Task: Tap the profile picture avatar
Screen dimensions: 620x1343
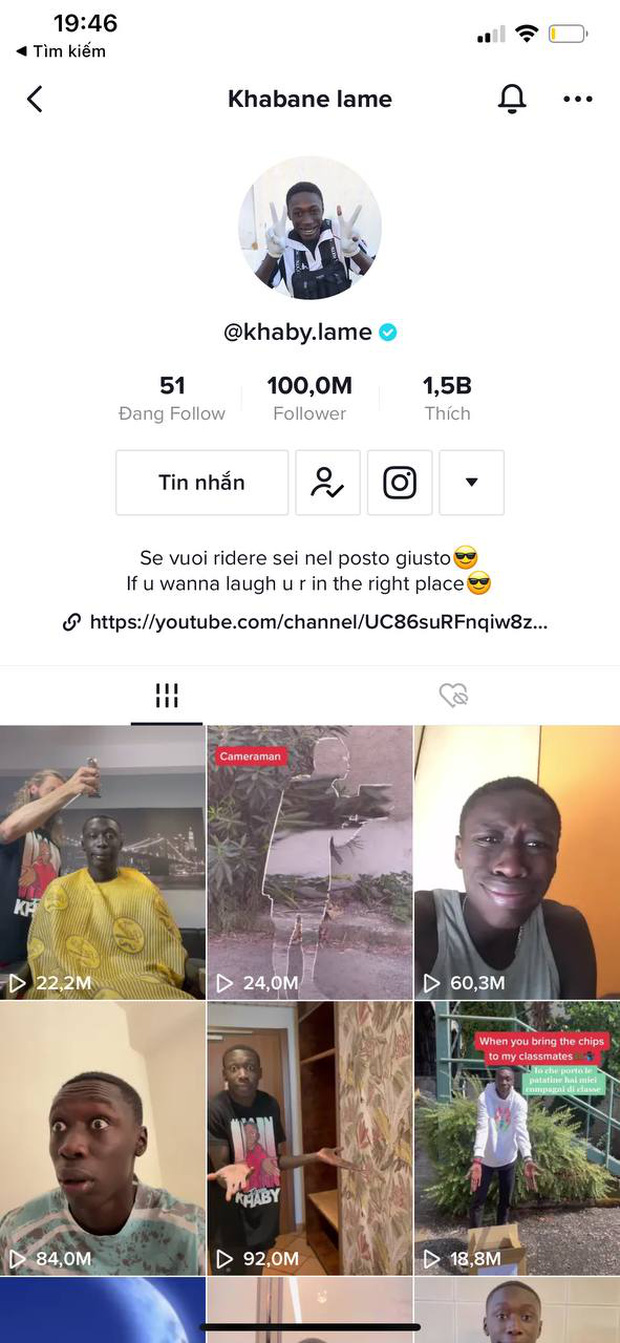Action: click(x=310, y=229)
